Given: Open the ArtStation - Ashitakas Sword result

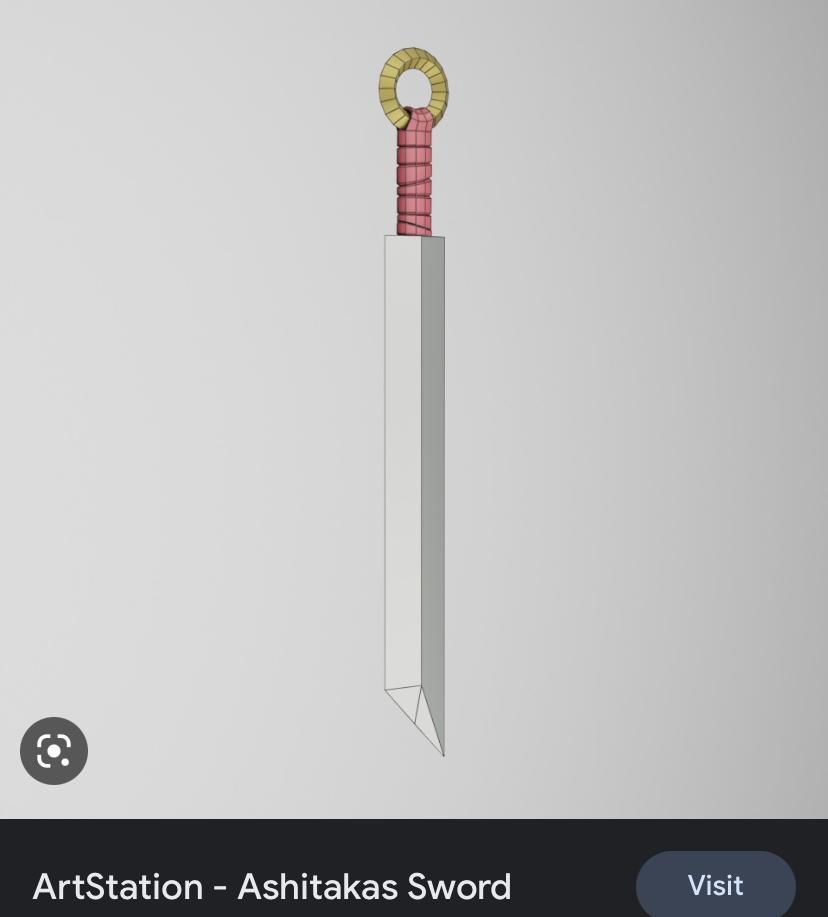Looking at the screenshot, I should point(272,887).
